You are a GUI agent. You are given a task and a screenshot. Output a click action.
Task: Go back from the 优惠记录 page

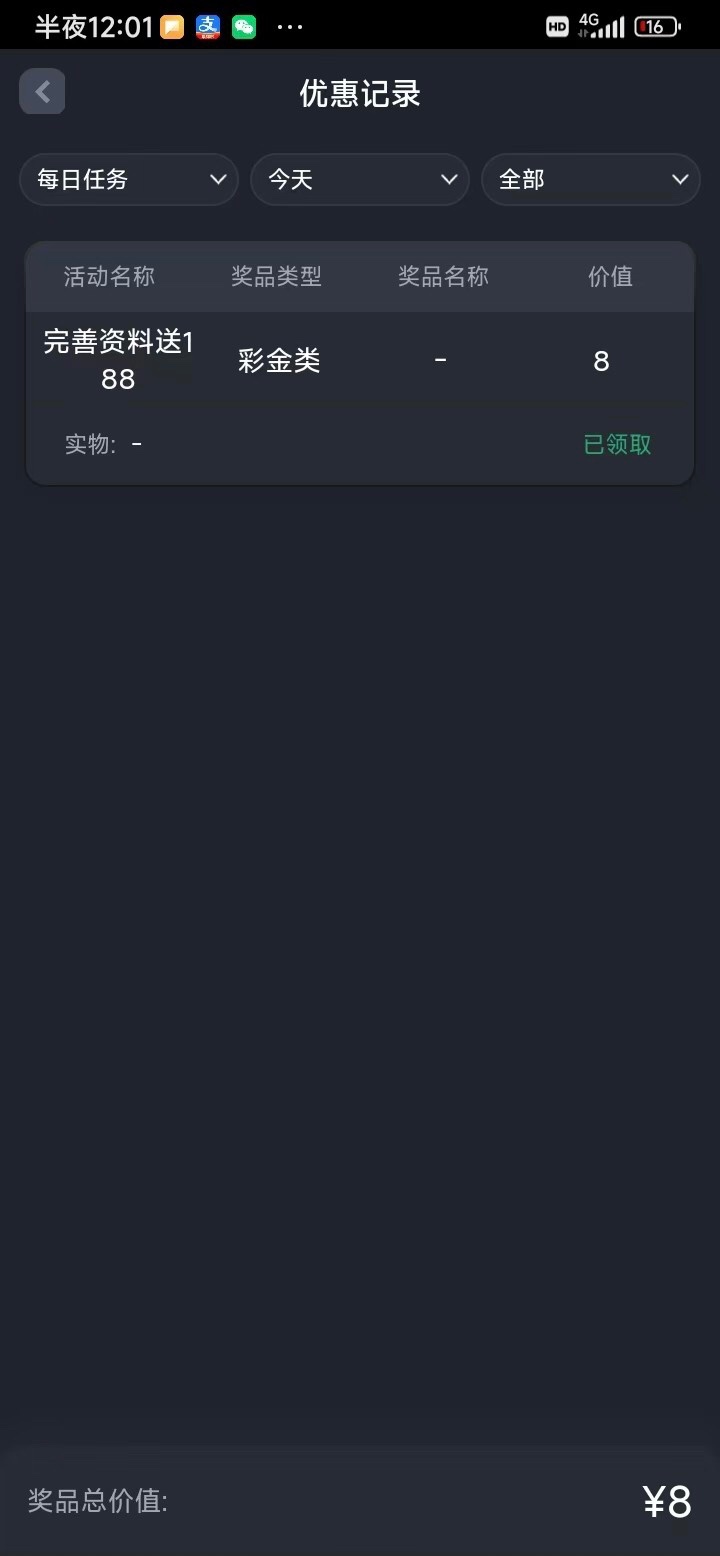click(42, 92)
